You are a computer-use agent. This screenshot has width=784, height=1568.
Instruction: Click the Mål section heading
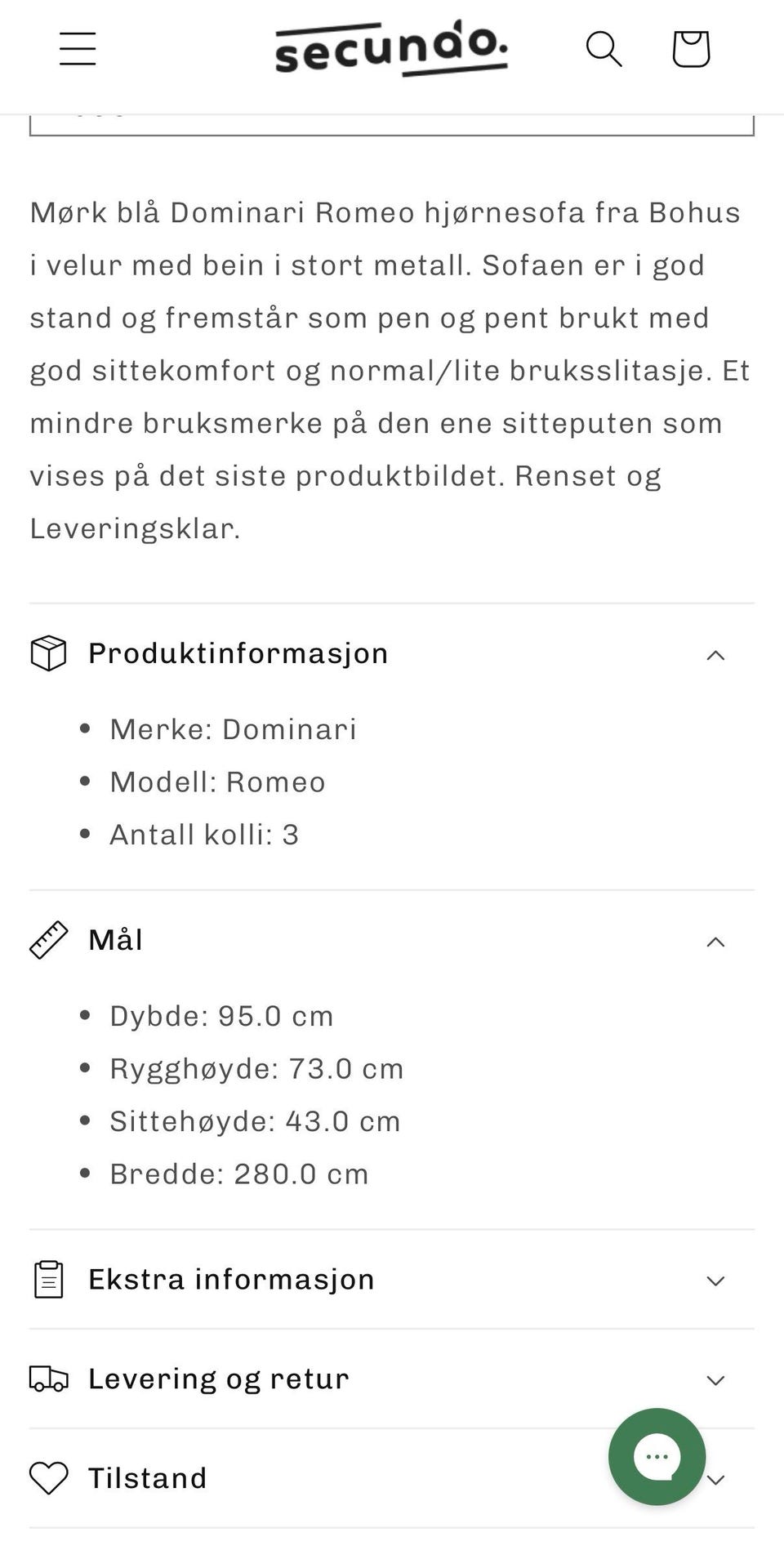point(114,939)
